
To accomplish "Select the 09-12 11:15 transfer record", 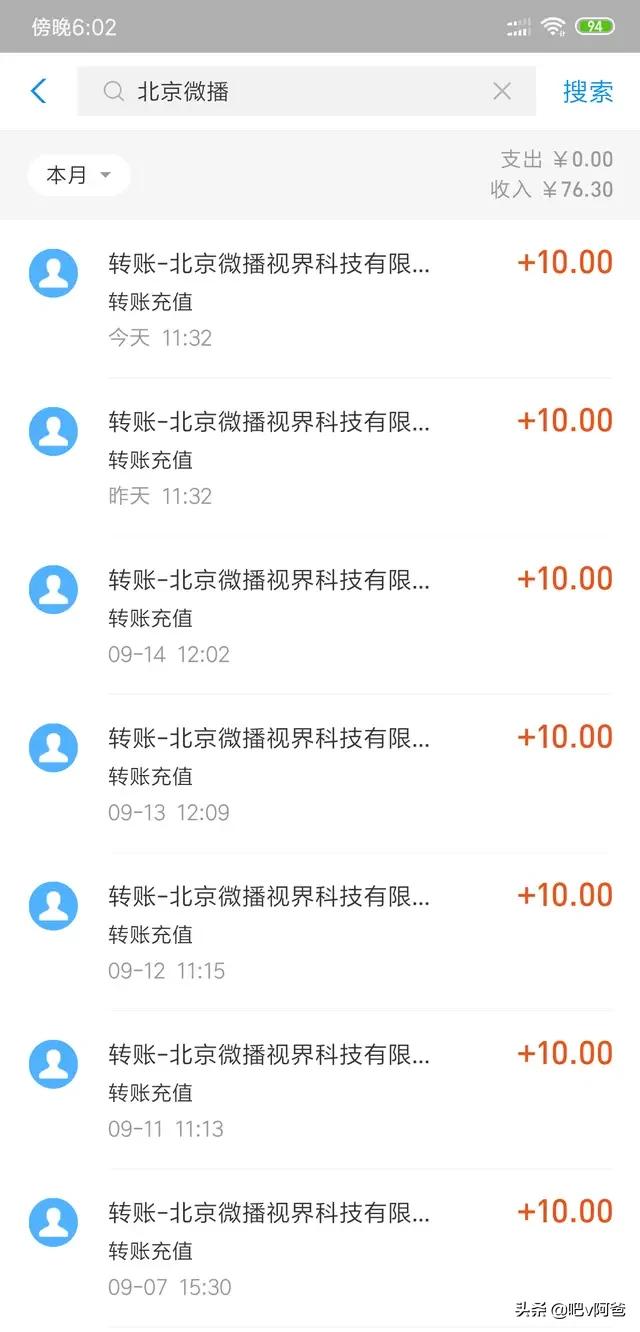I will (x=320, y=932).
